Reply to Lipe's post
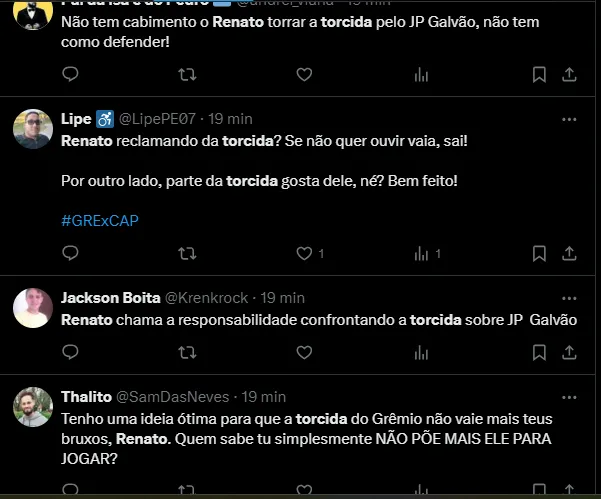This screenshot has width=601, height=499. 70,254
